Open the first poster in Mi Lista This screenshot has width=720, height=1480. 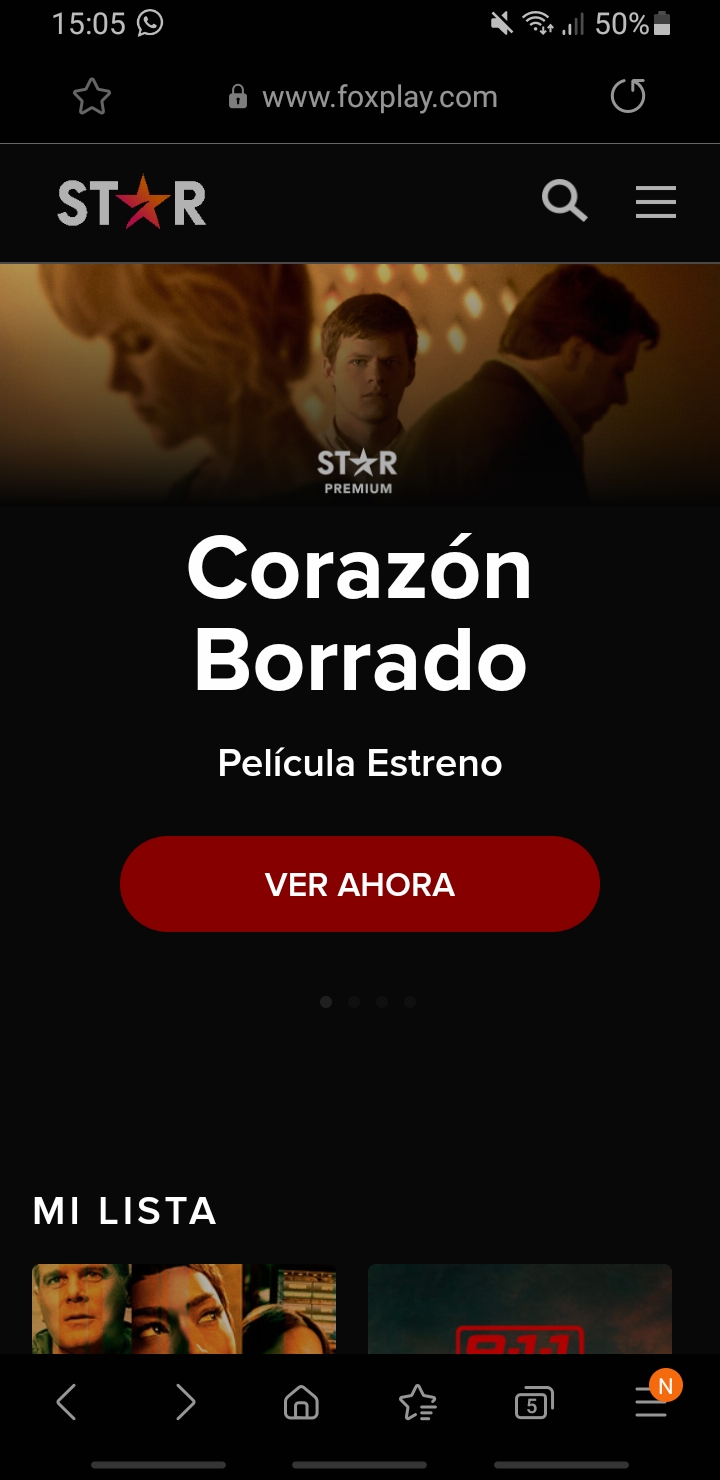click(184, 1310)
